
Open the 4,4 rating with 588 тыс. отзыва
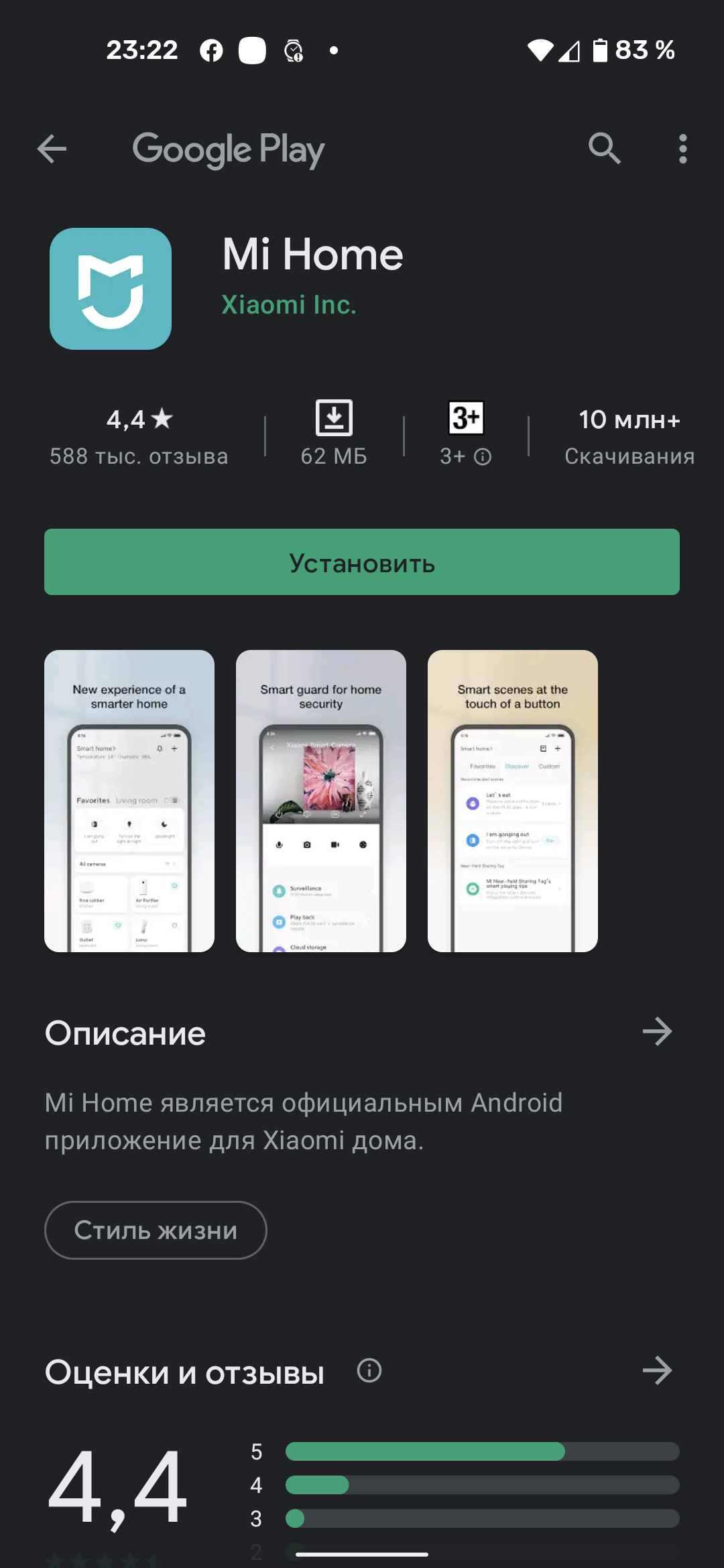(139, 436)
